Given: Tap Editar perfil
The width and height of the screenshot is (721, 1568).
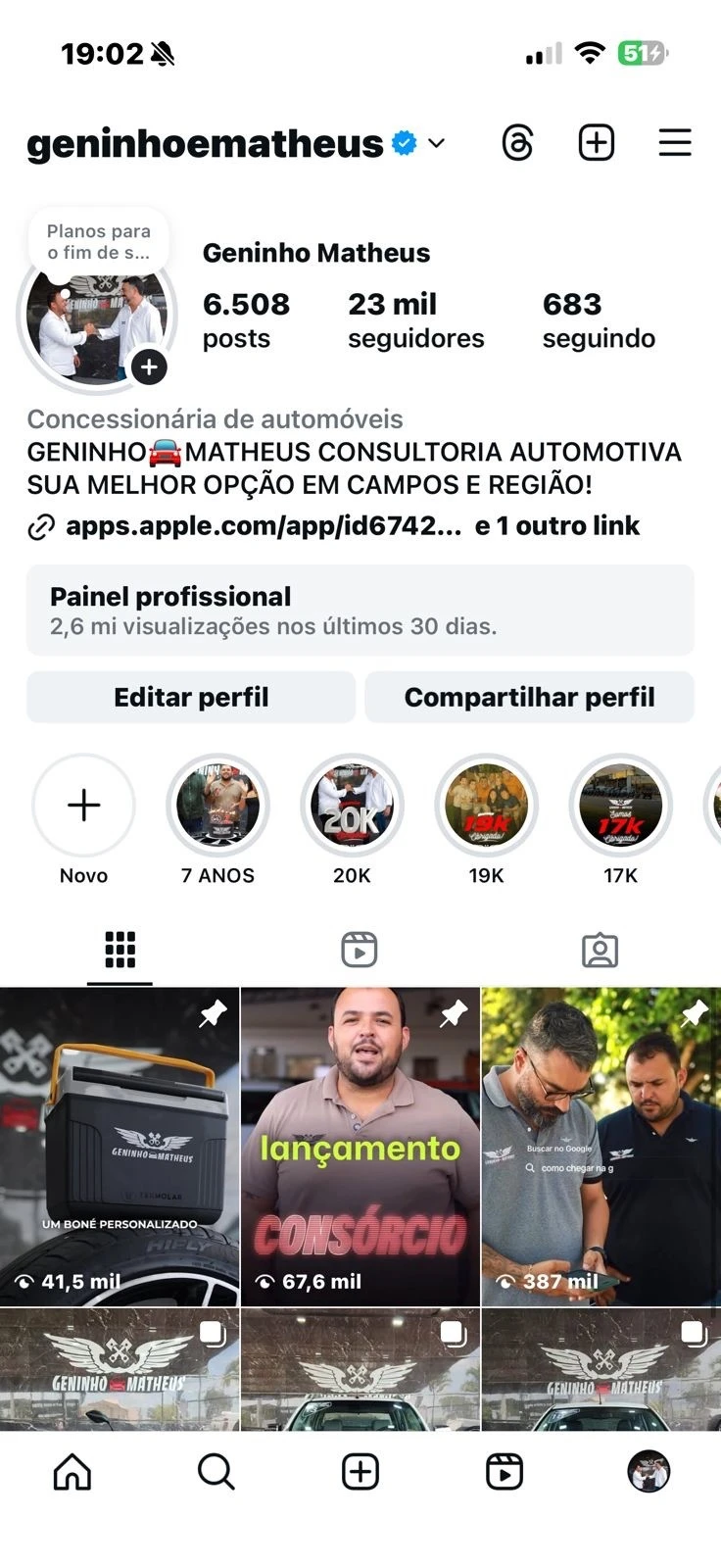Looking at the screenshot, I should pos(191,697).
